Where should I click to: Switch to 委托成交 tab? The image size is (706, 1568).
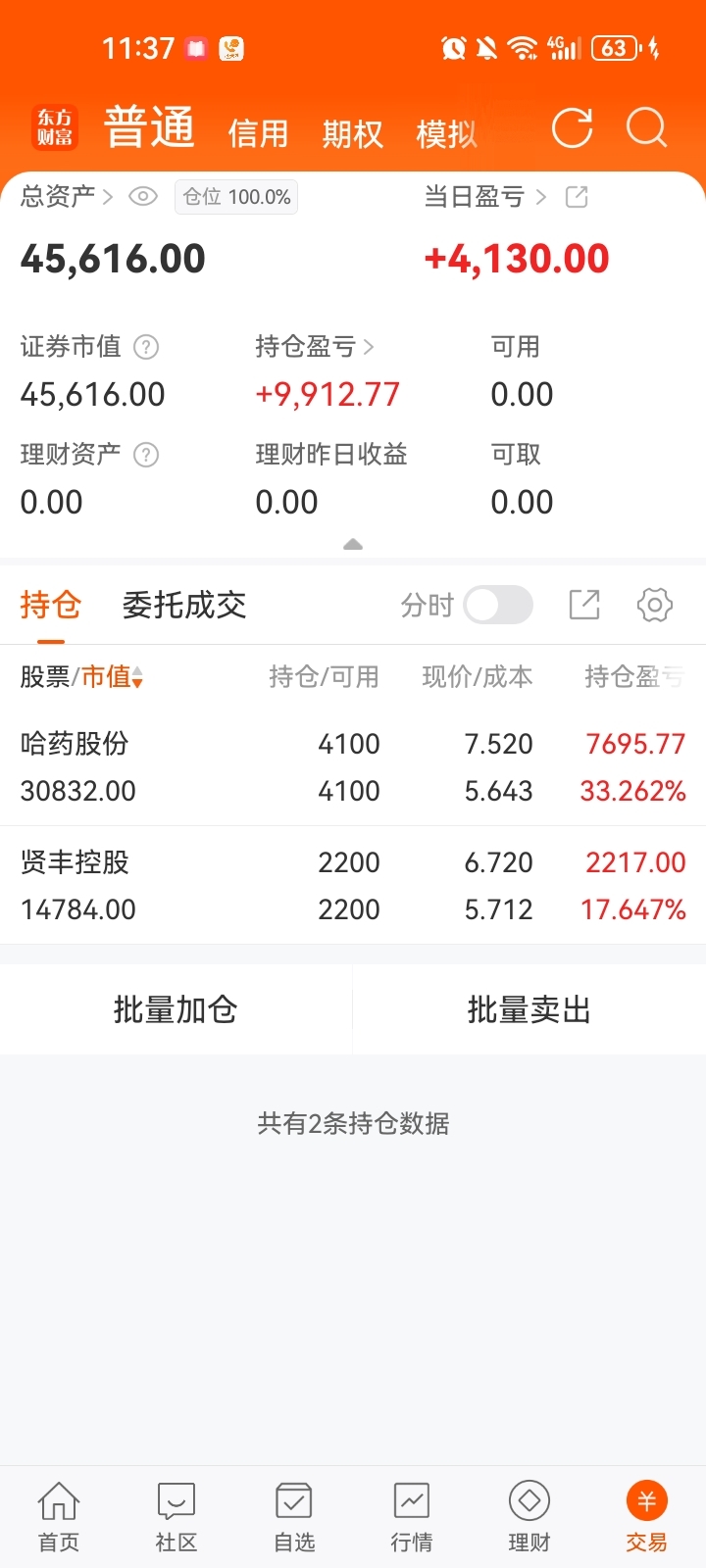coord(184,605)
